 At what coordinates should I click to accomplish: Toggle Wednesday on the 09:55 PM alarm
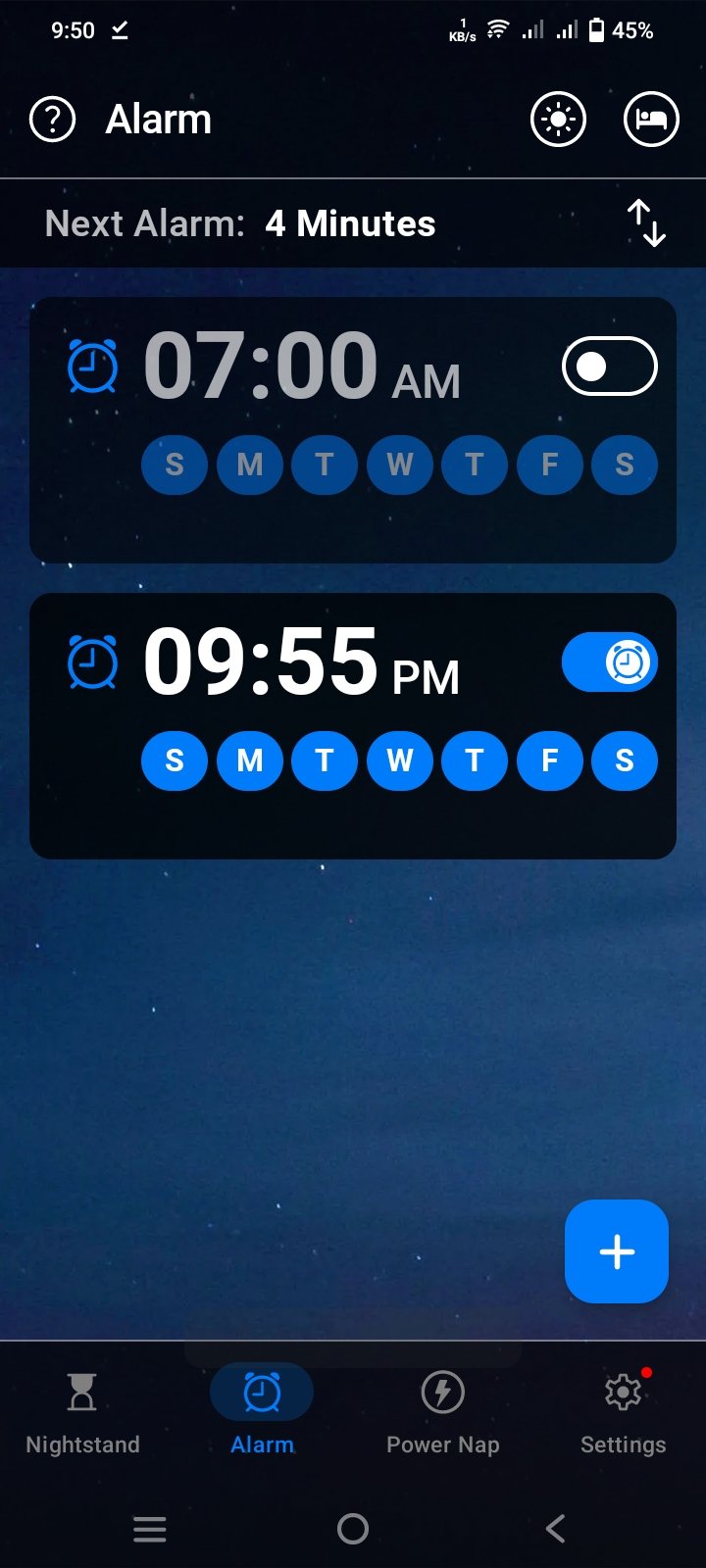pyautogui.click(x=399, y=760)
